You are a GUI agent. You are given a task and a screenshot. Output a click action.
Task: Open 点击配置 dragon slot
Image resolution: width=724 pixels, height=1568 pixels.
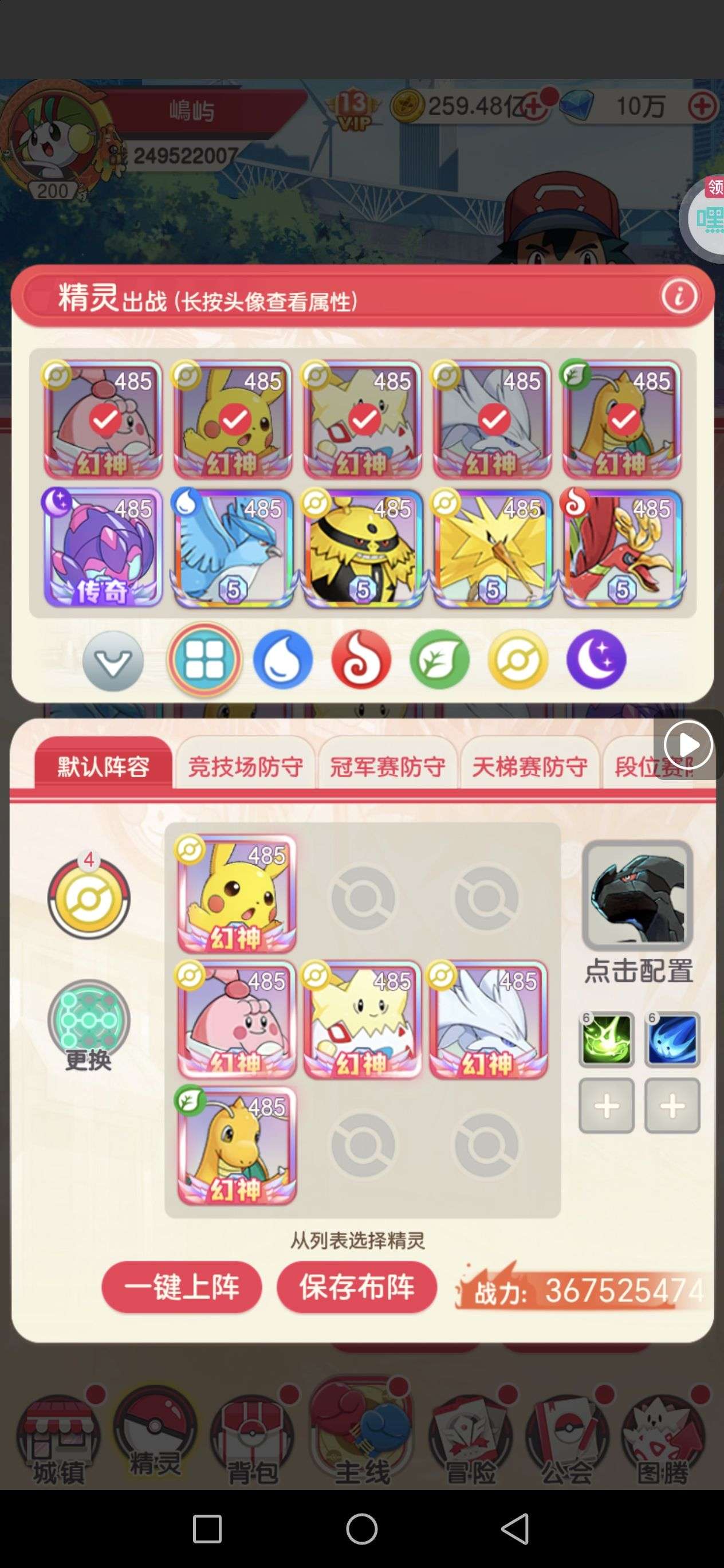point(638,896)
